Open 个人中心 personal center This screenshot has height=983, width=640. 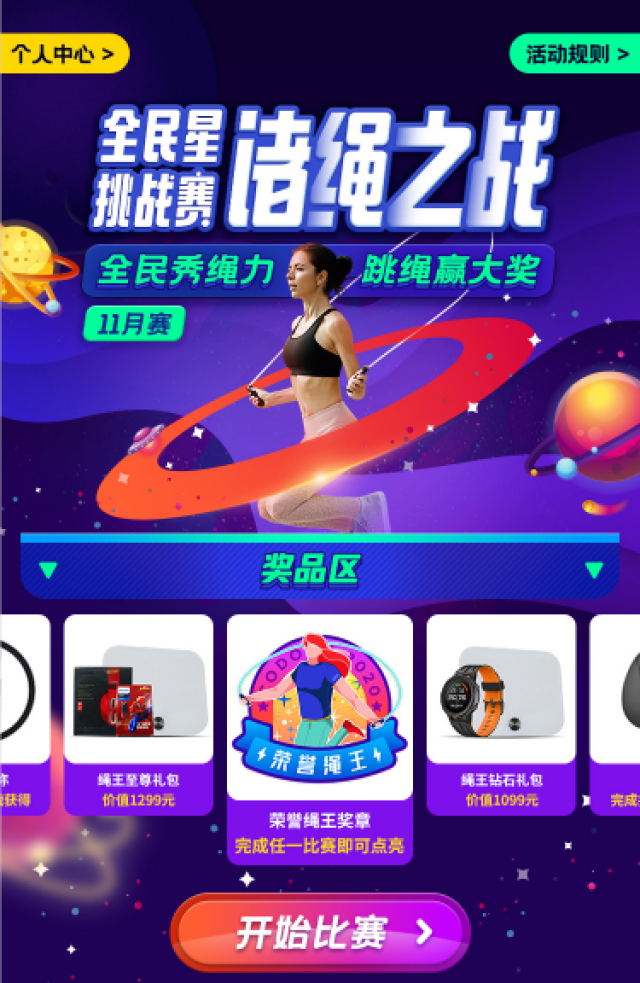pyautogui.click(x=63, y=54)
